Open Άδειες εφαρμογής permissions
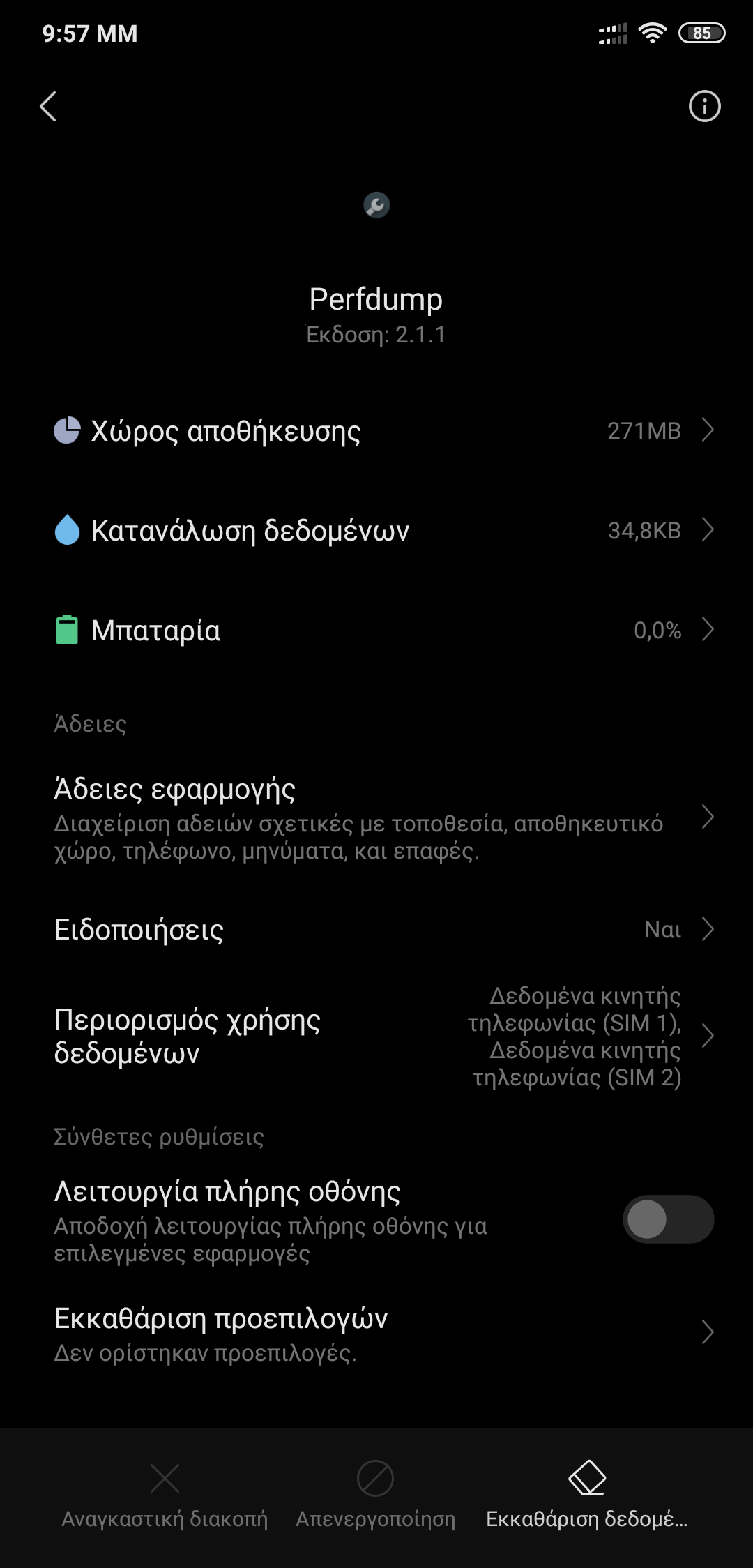The height and width of the screenshot is (1568, 753). pos(376,817)
